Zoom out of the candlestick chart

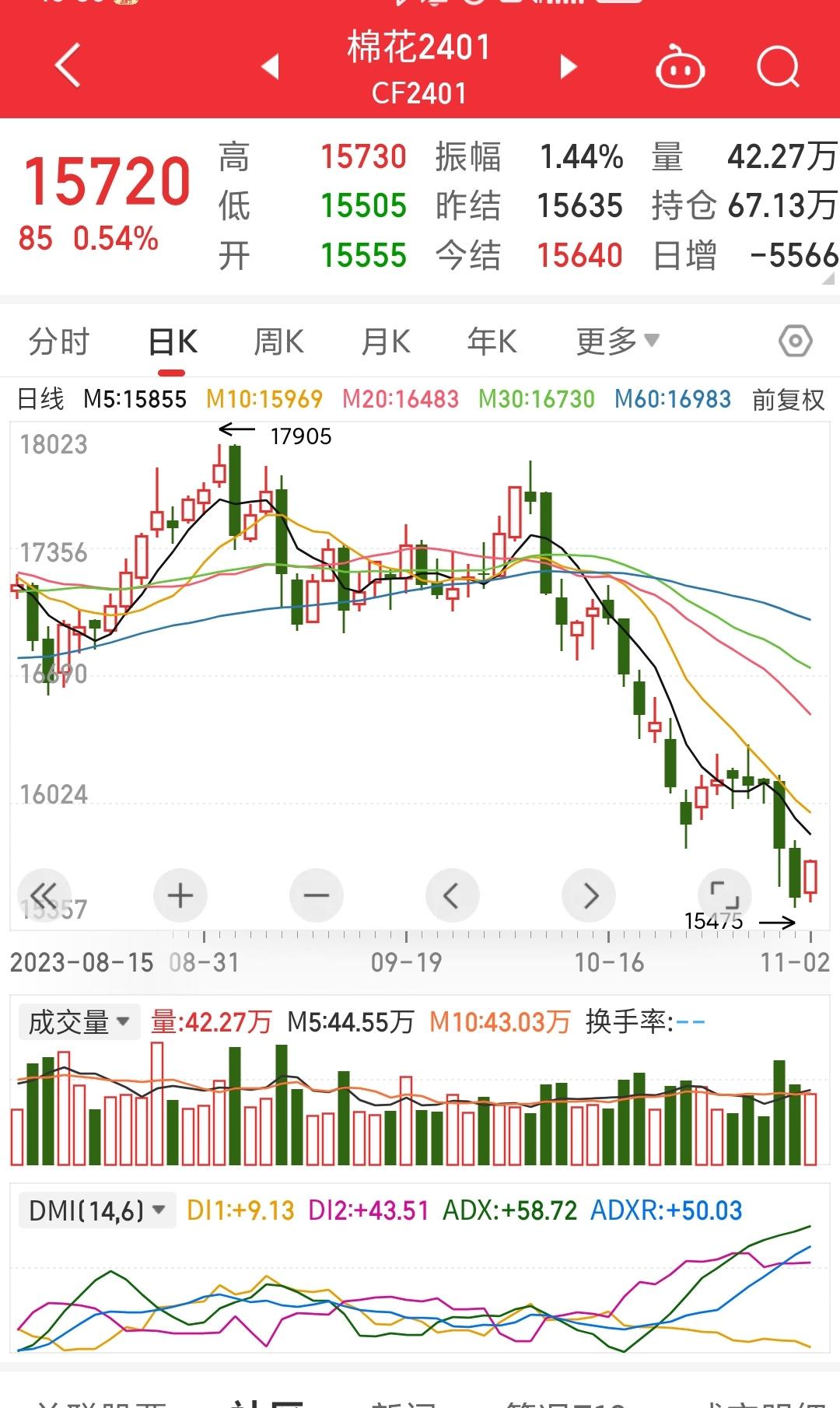[x=317, y=895]
